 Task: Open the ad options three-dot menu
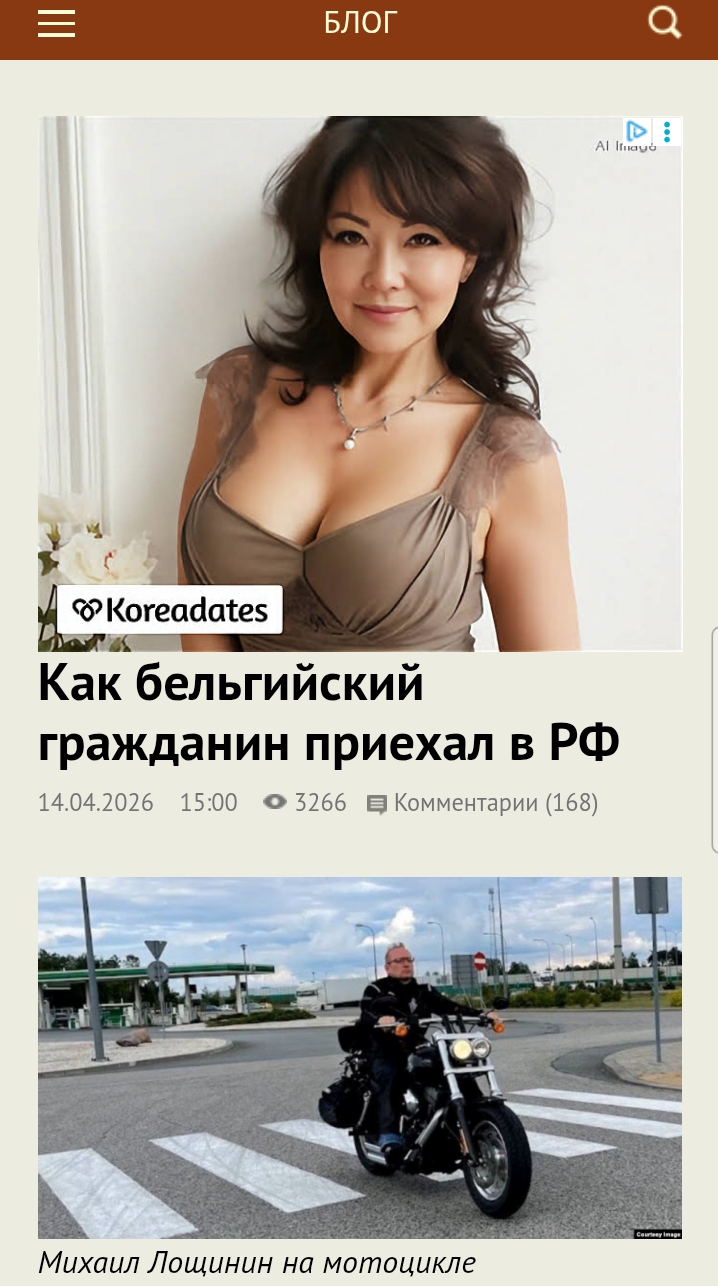pyautogui.click(x=667, y=132)
